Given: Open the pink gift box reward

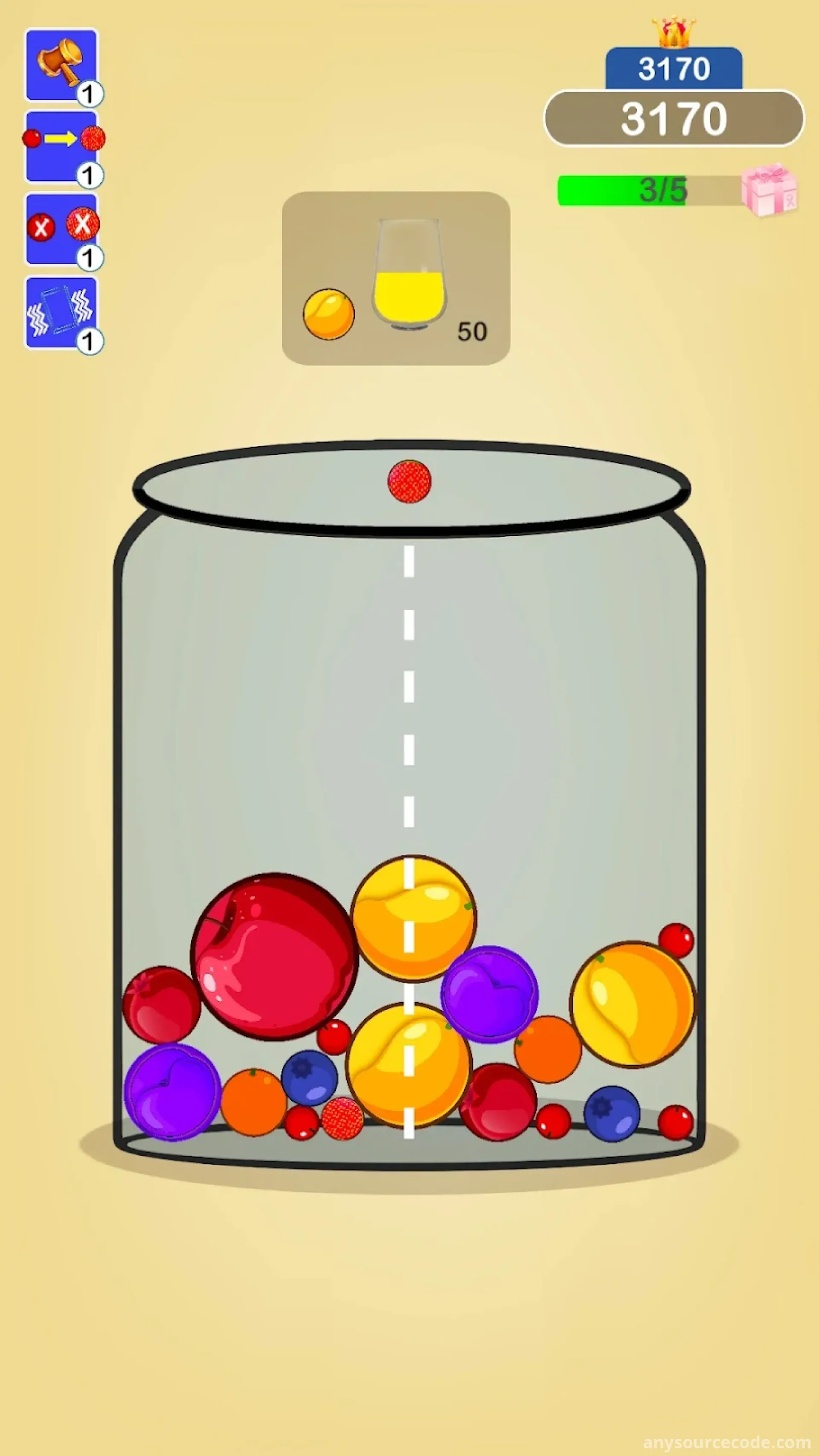Looking at the screenshot, I should coord(769,190).
